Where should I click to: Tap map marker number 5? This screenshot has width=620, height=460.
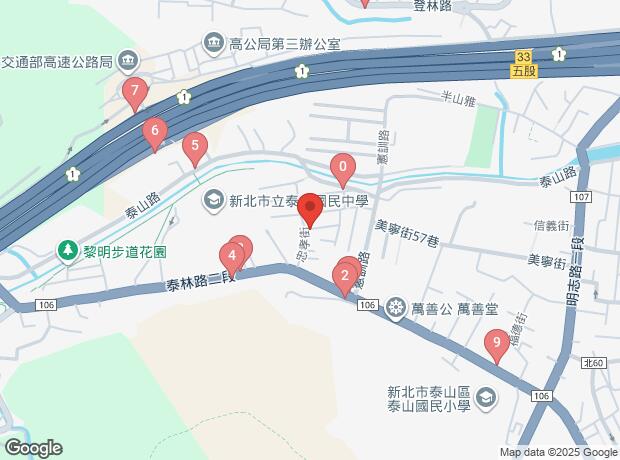(195, 146)
